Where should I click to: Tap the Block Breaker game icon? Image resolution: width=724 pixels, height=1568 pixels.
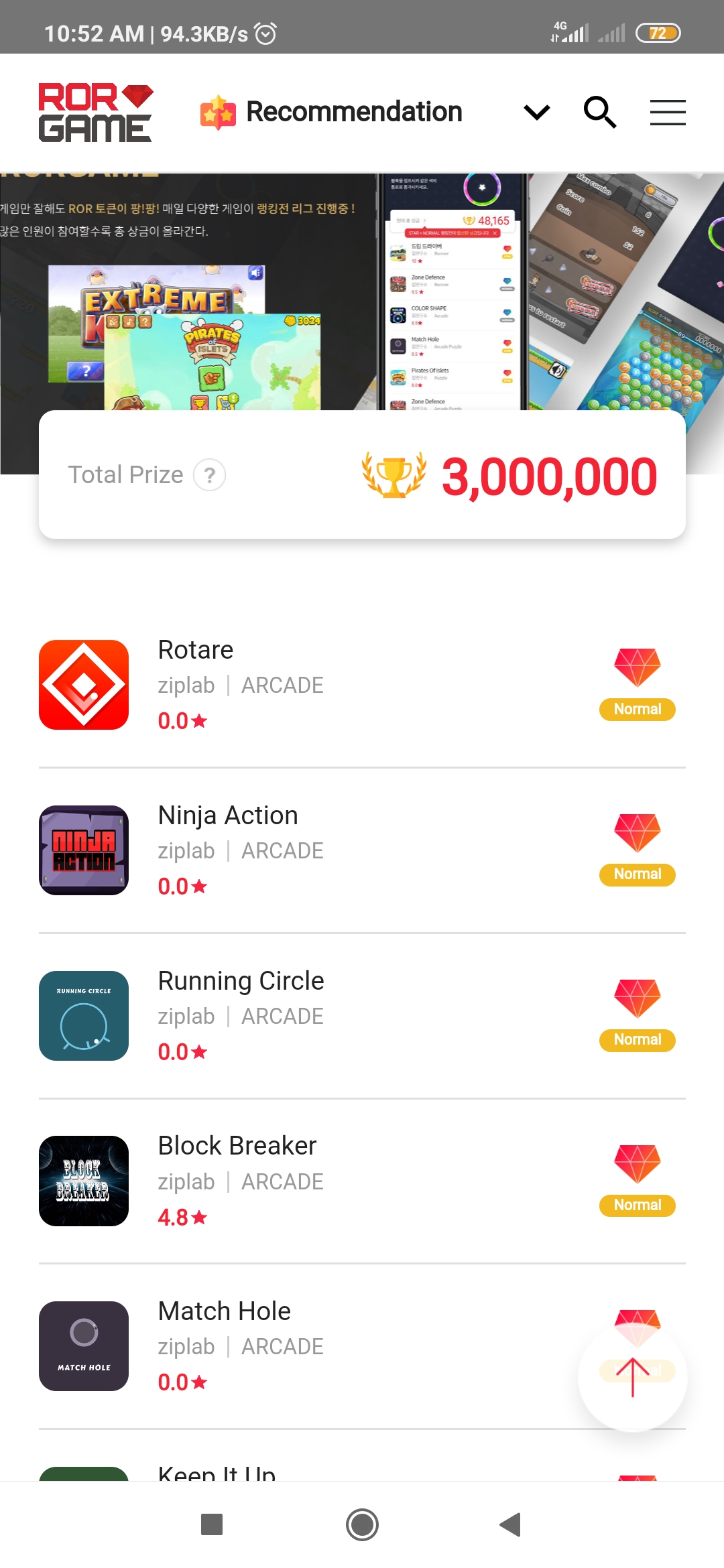pyautogui.click(x=83, y=1181)
